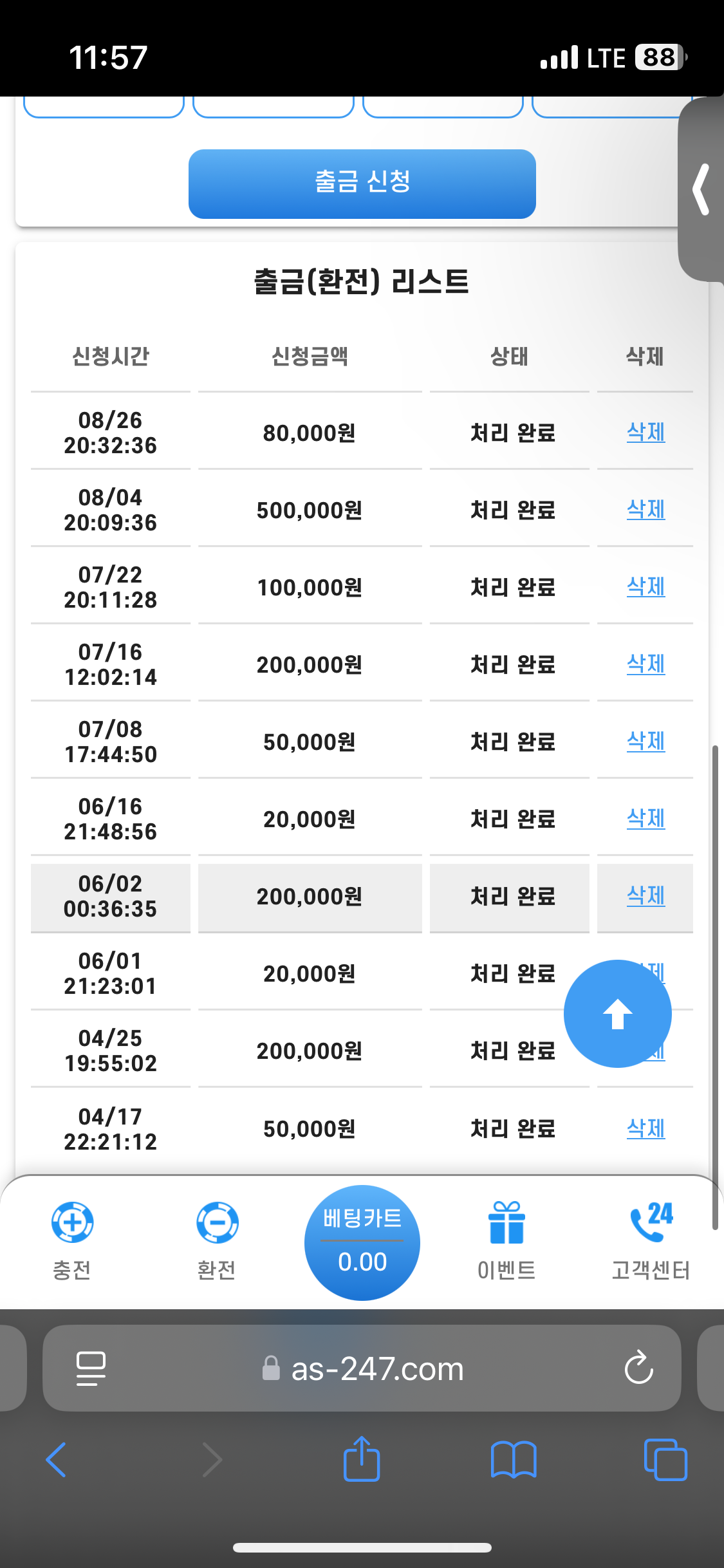The image size is (724, 1568).
Task: Open the browser tabs overview
Action: pyautogui.click(x=665, y=1459)
